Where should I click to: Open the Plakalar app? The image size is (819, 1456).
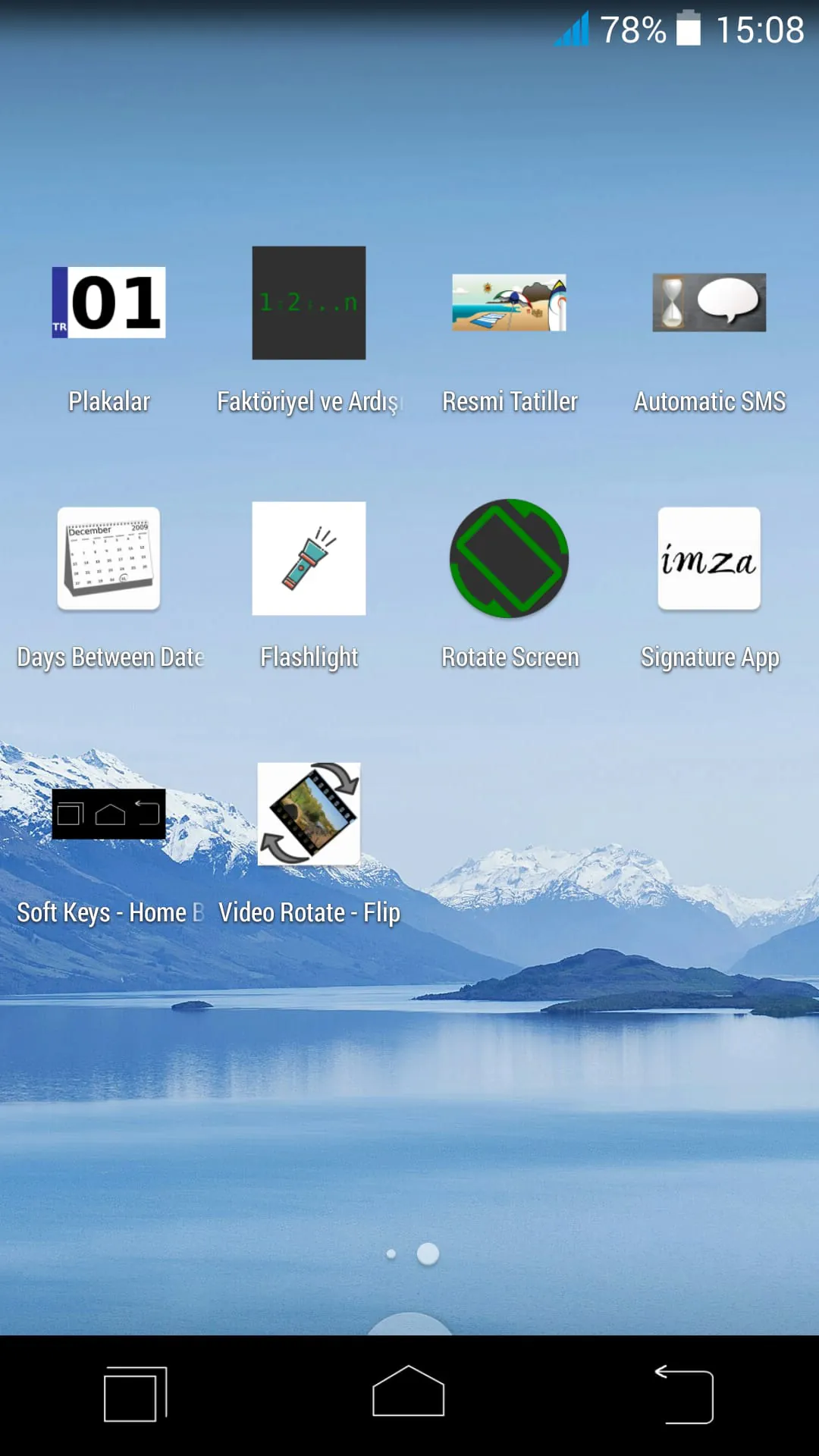click(108, 303)
